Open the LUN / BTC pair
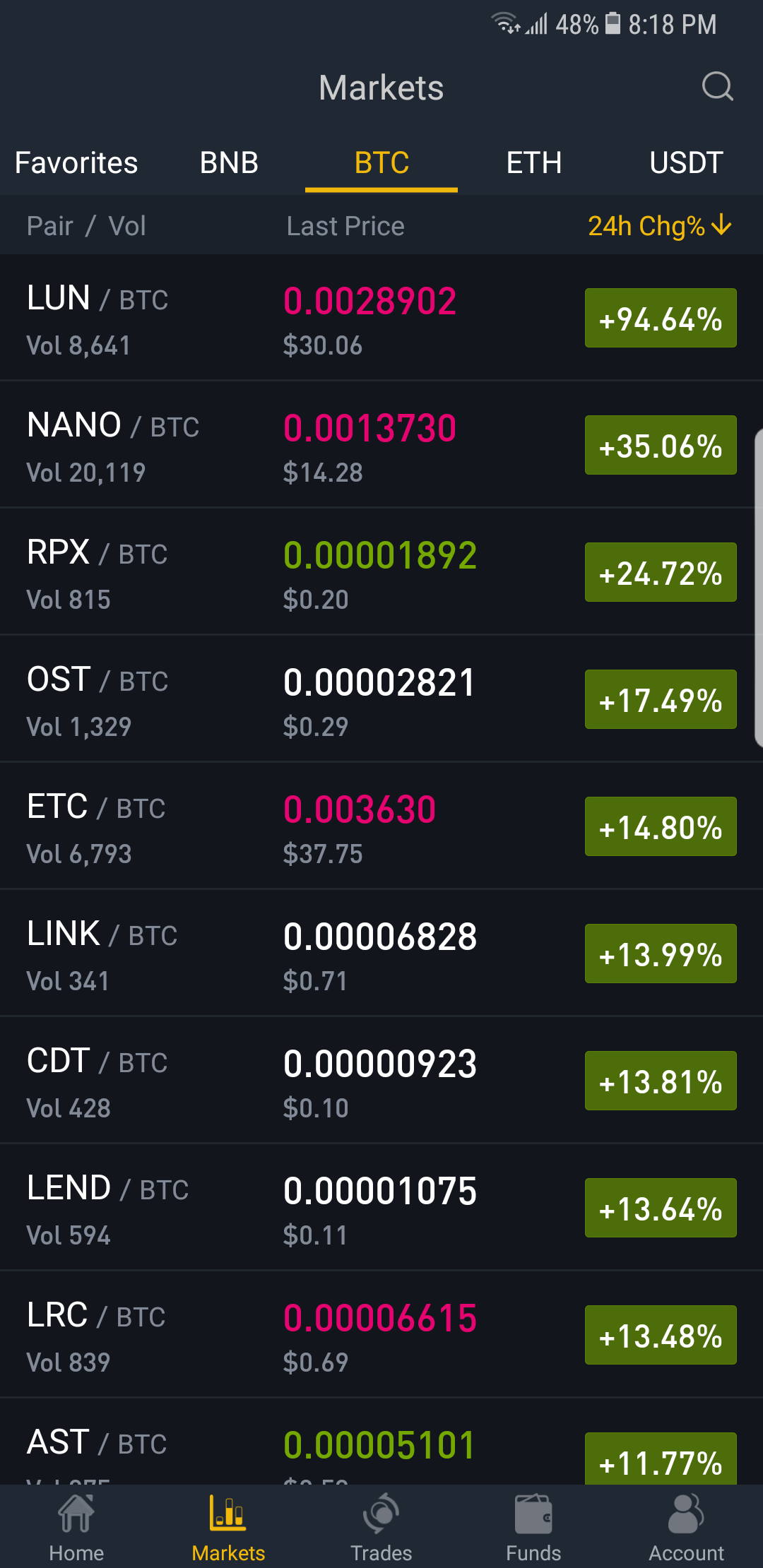 pos(381,318)
